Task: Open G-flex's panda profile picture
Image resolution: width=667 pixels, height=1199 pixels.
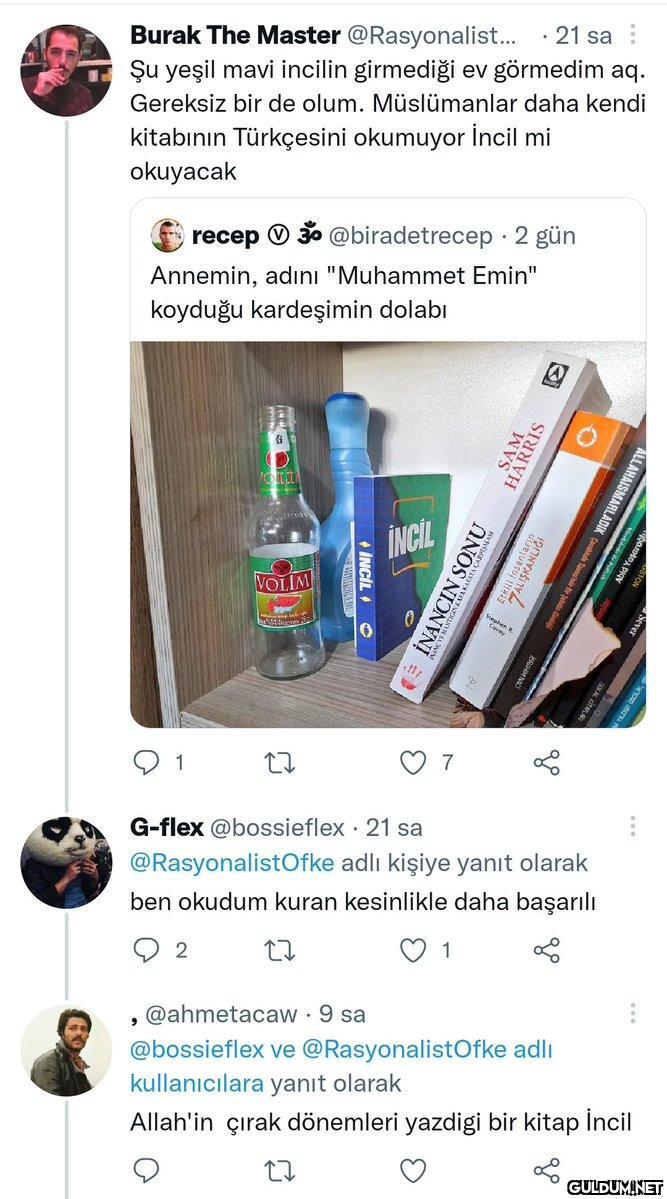Action: [66, 861]
